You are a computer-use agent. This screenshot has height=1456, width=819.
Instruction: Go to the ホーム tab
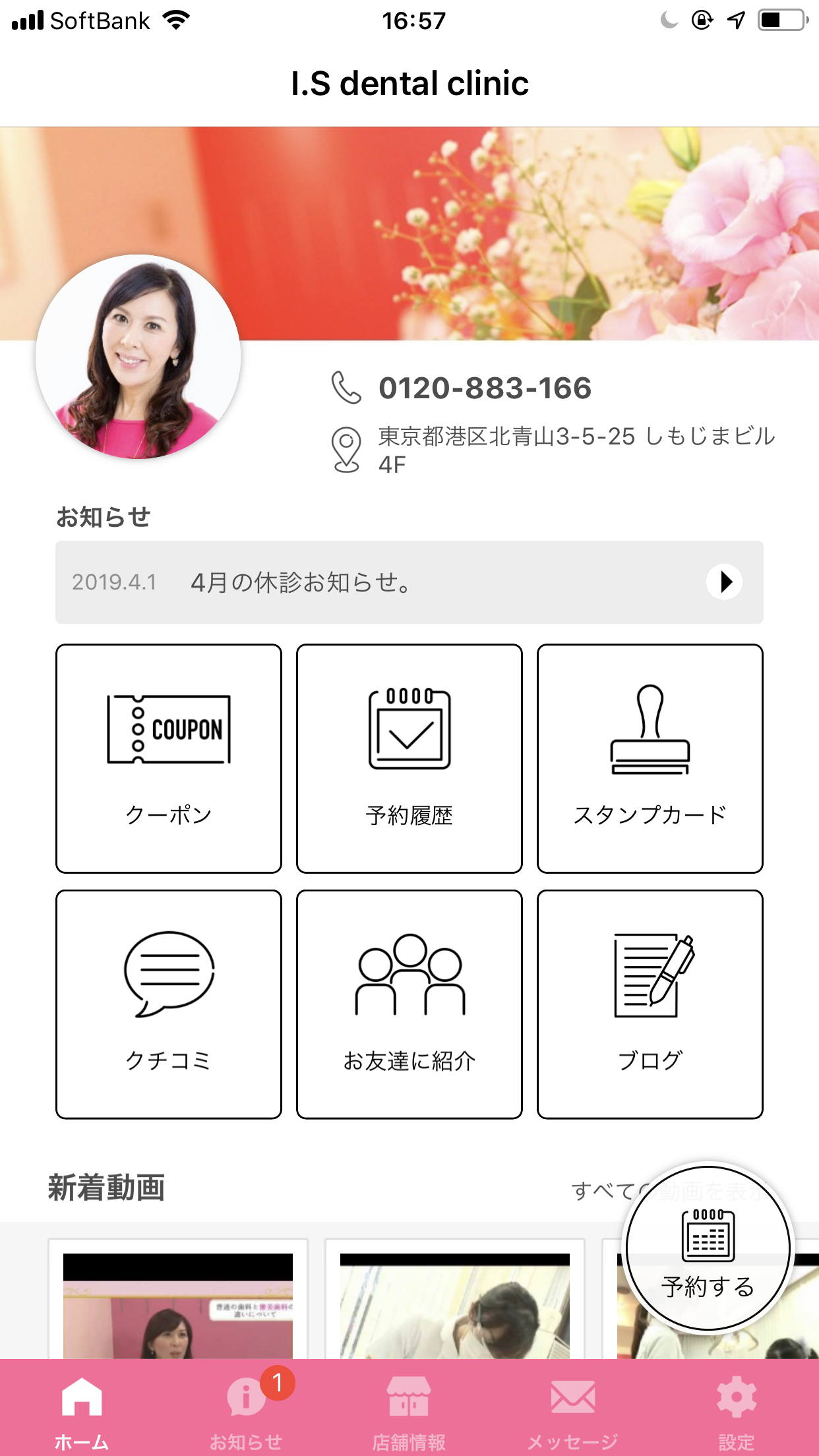pos(82,1409)
